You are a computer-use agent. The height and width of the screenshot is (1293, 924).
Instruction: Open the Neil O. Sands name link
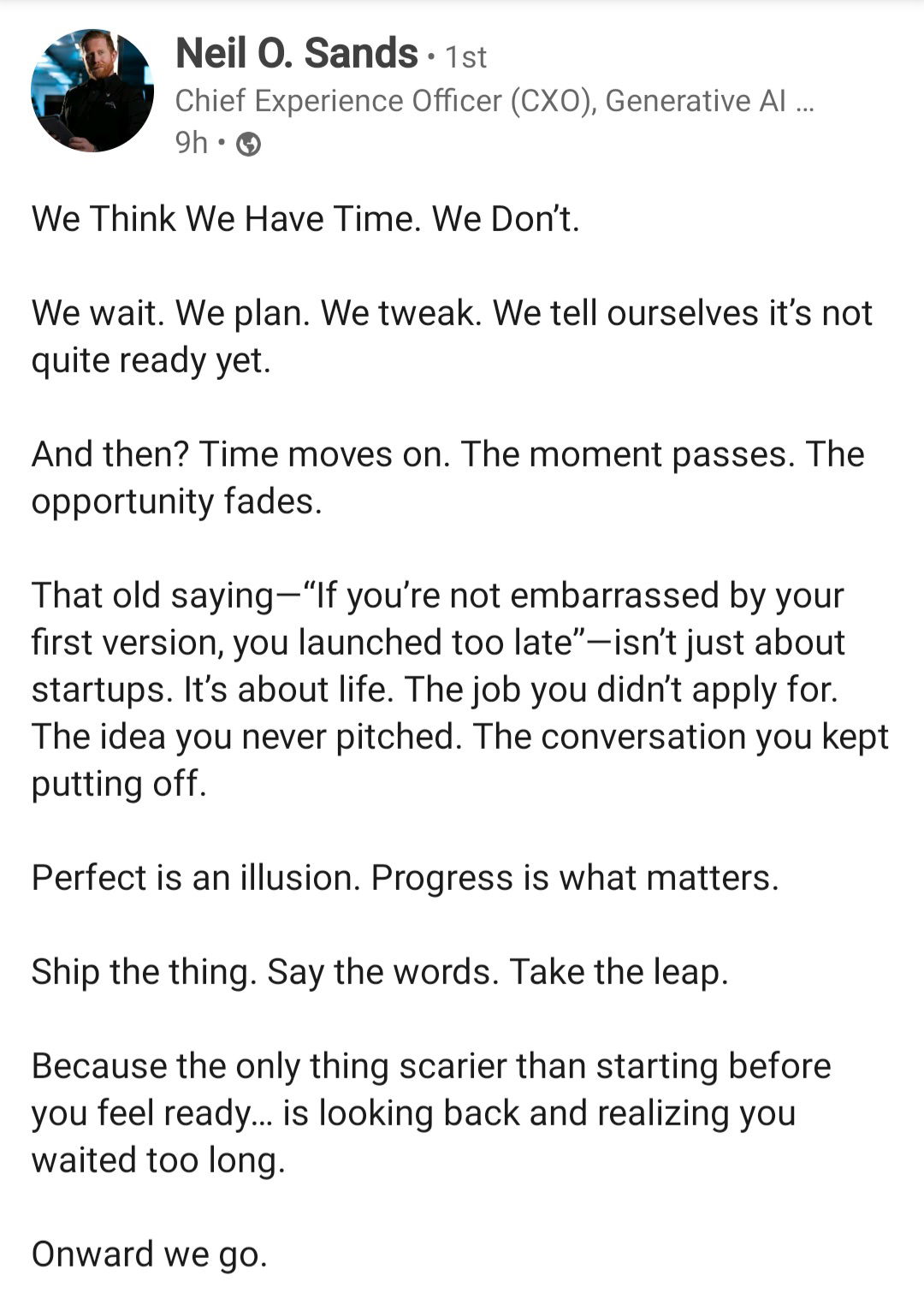pyautogui.click(x=296, y=53)
